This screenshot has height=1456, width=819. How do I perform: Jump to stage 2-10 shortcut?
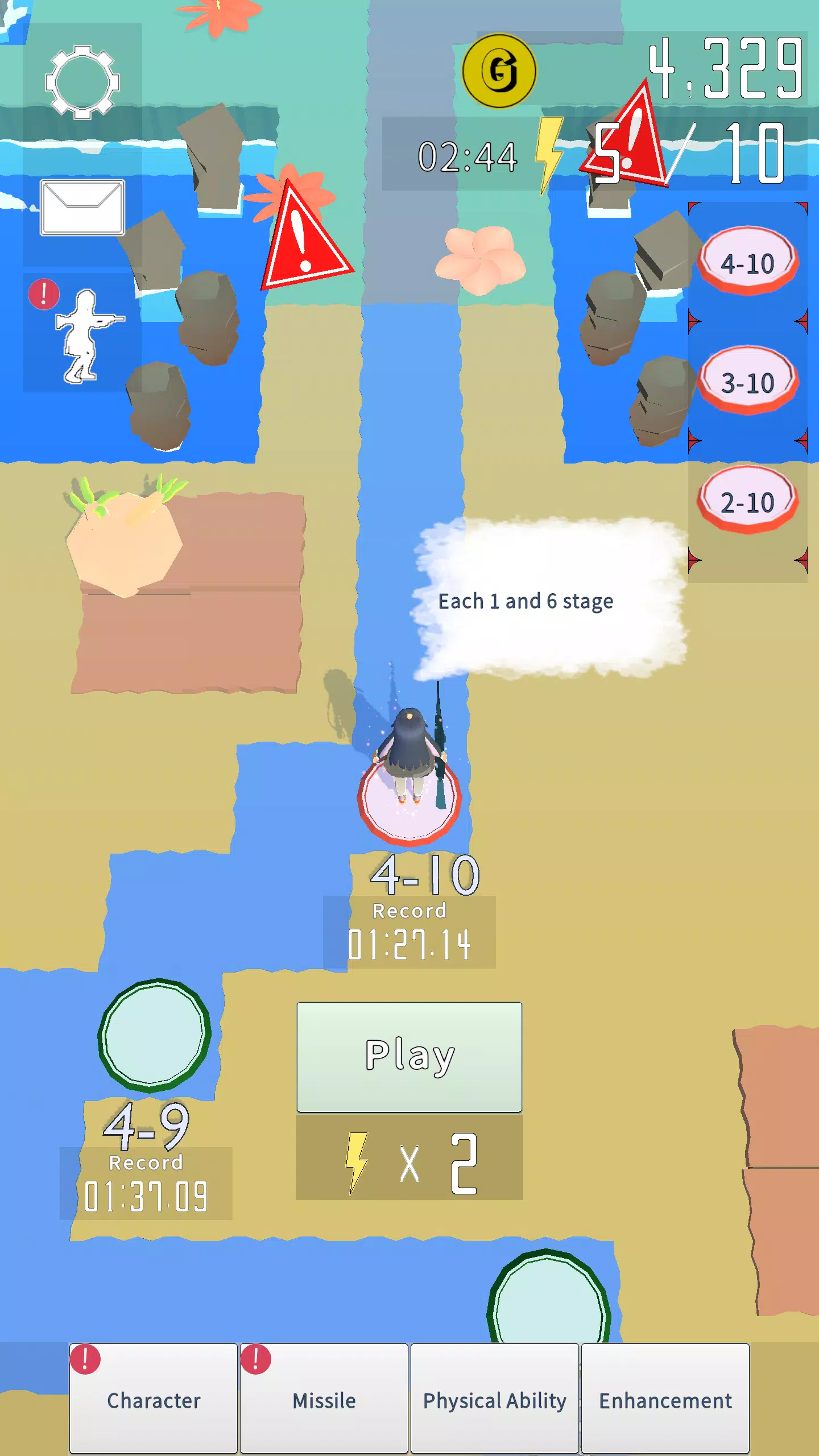[x=747, y=500]
